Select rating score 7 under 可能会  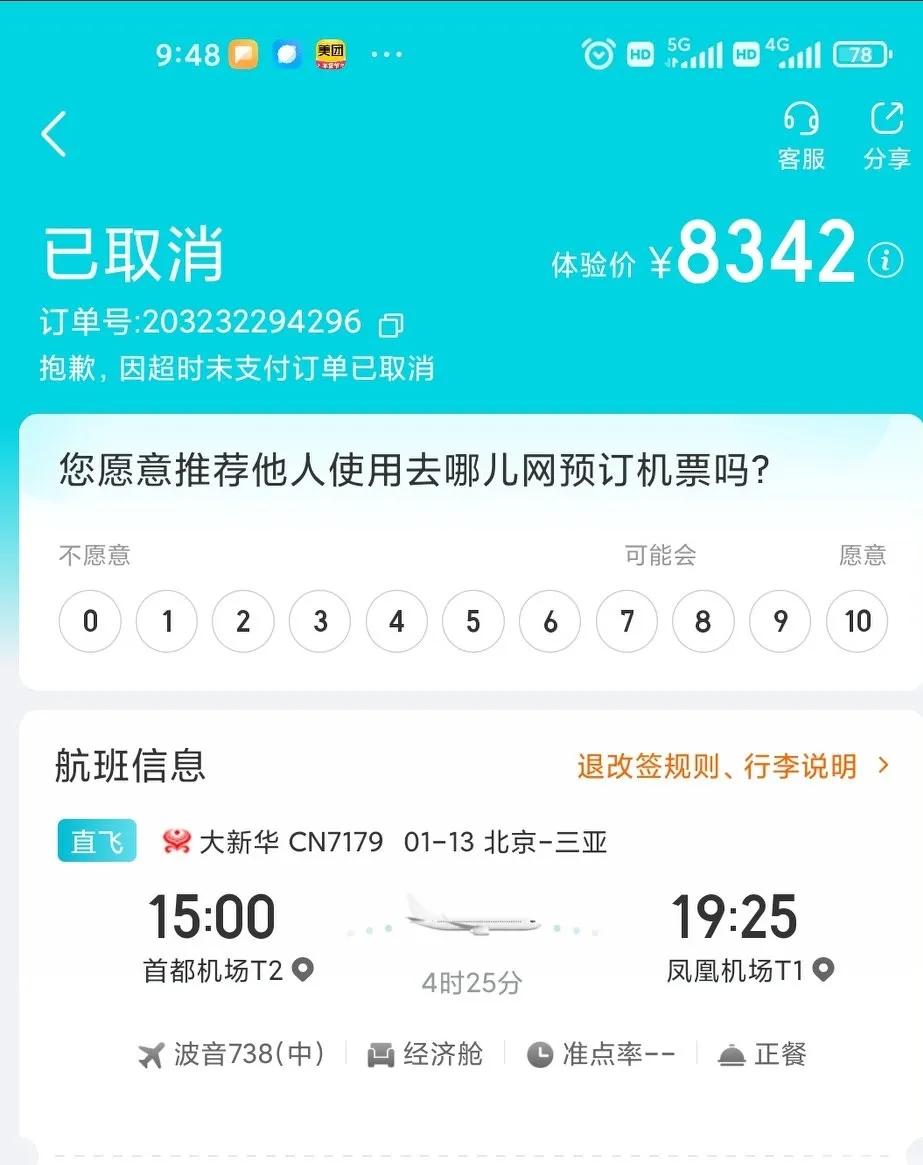point(627,622)
